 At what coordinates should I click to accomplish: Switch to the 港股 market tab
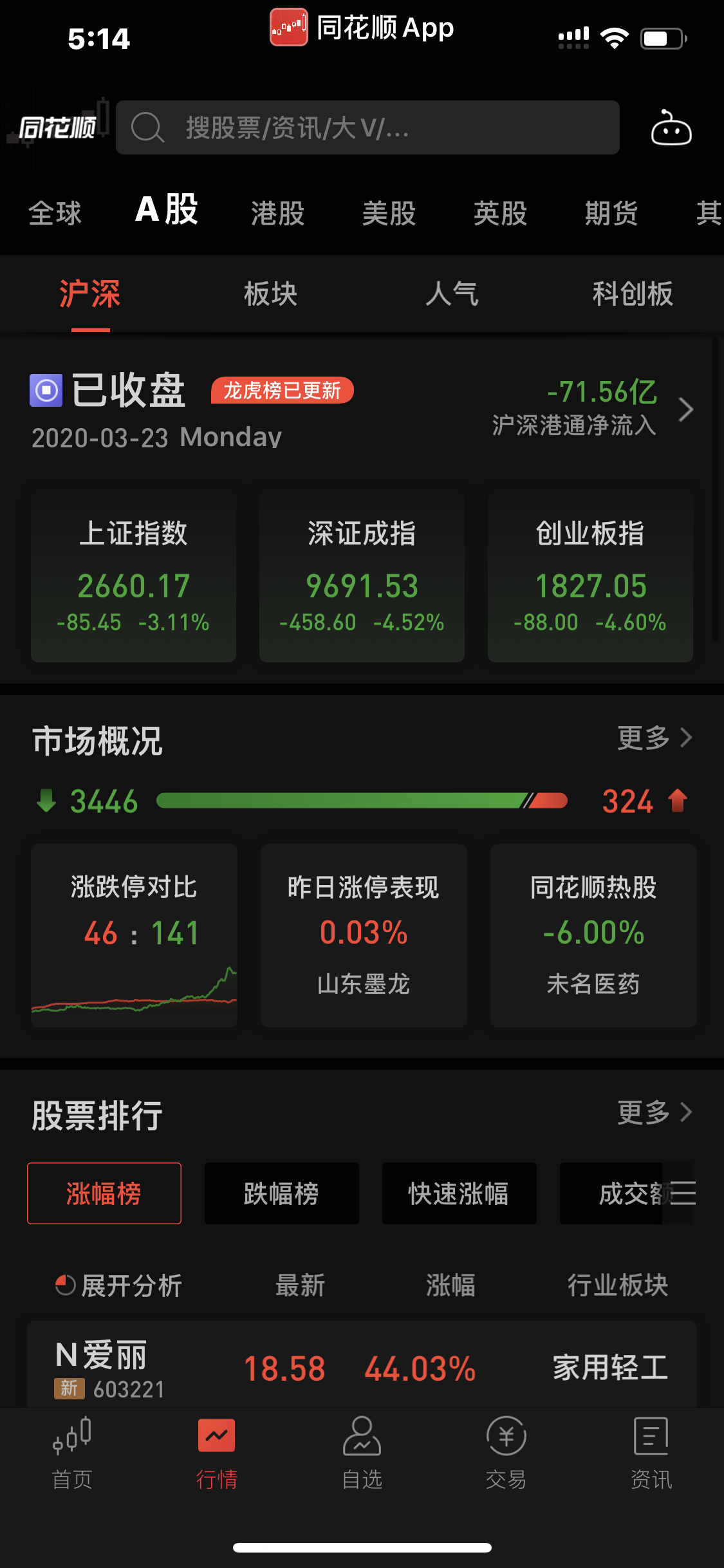point(277,213)
